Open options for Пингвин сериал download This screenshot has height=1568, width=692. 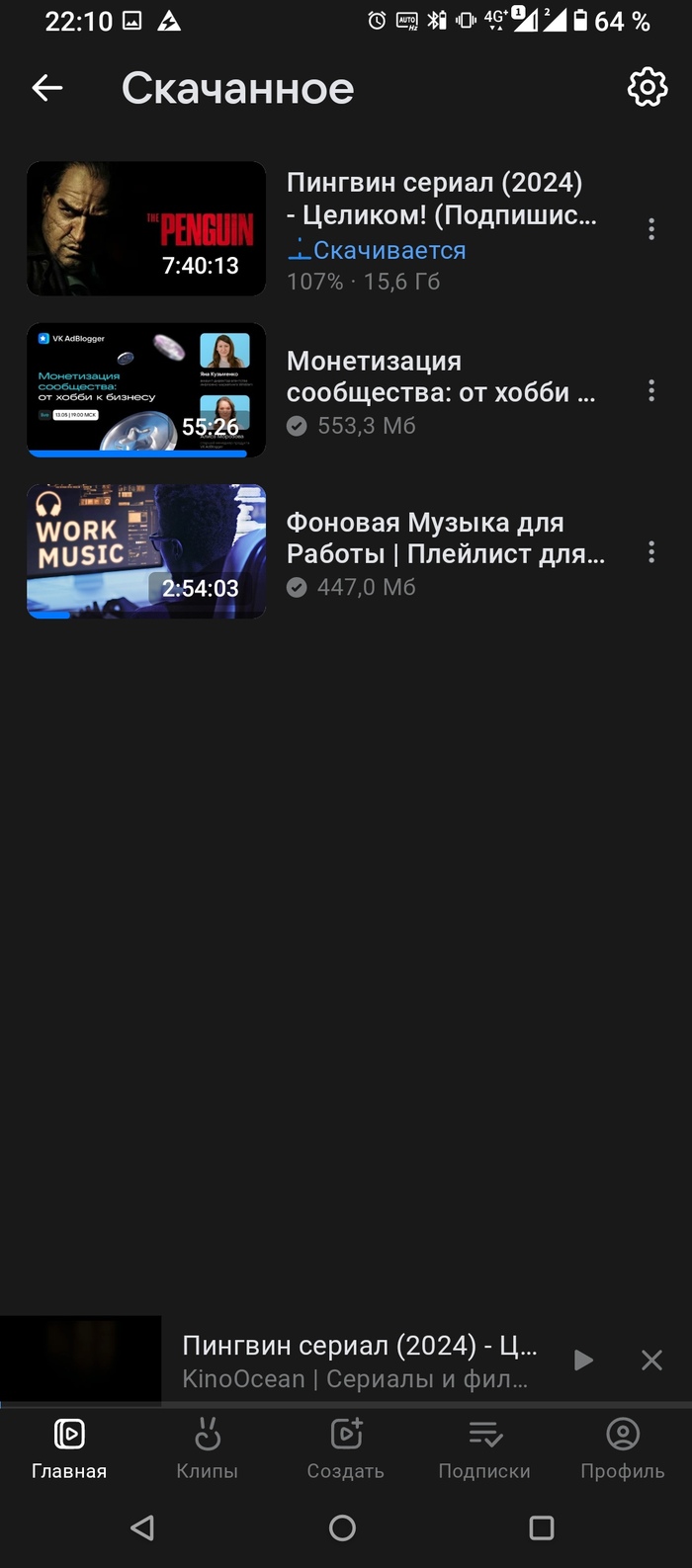click(650, 229)
